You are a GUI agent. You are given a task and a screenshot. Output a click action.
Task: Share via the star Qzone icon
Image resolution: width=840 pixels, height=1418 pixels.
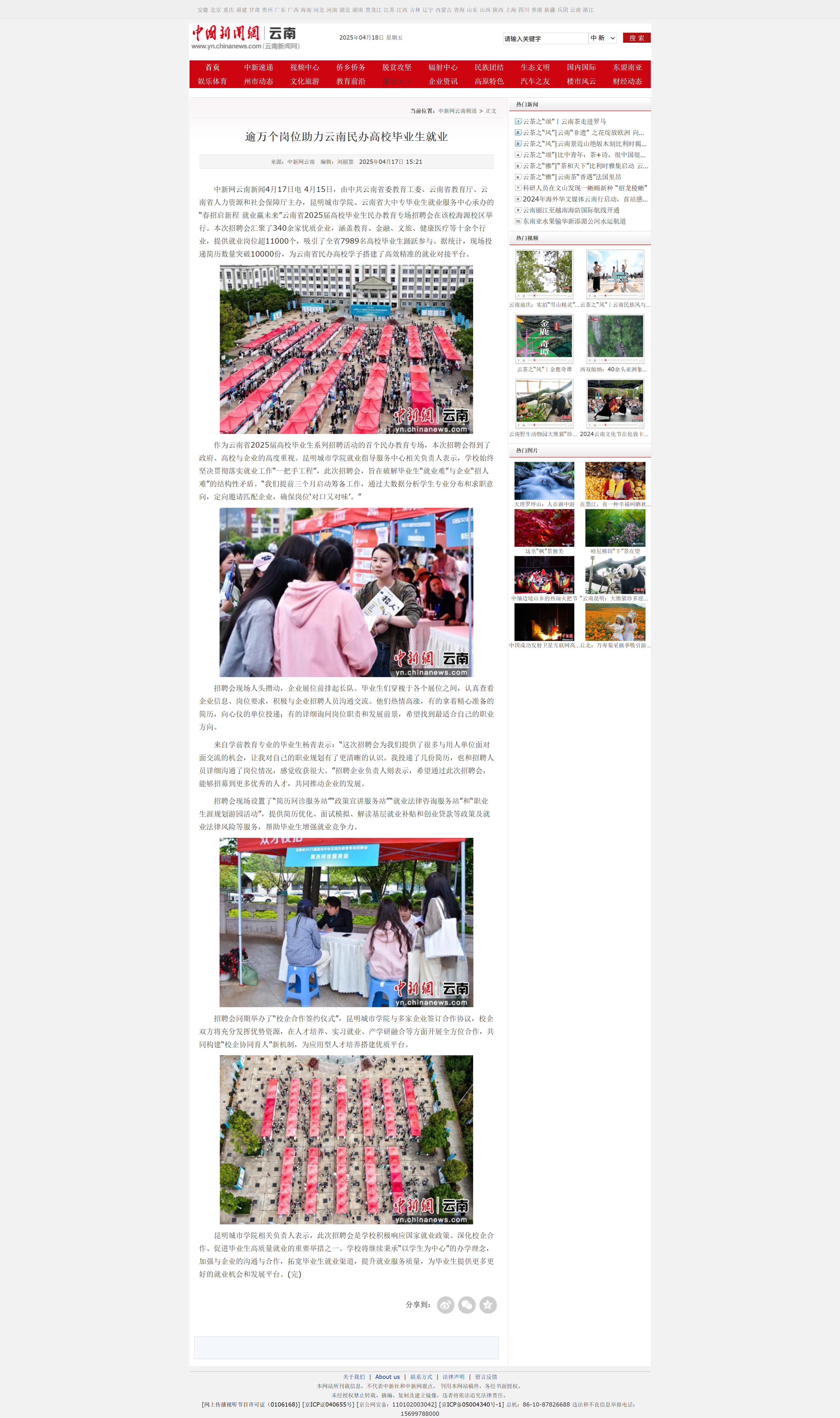coord(488,1305)
